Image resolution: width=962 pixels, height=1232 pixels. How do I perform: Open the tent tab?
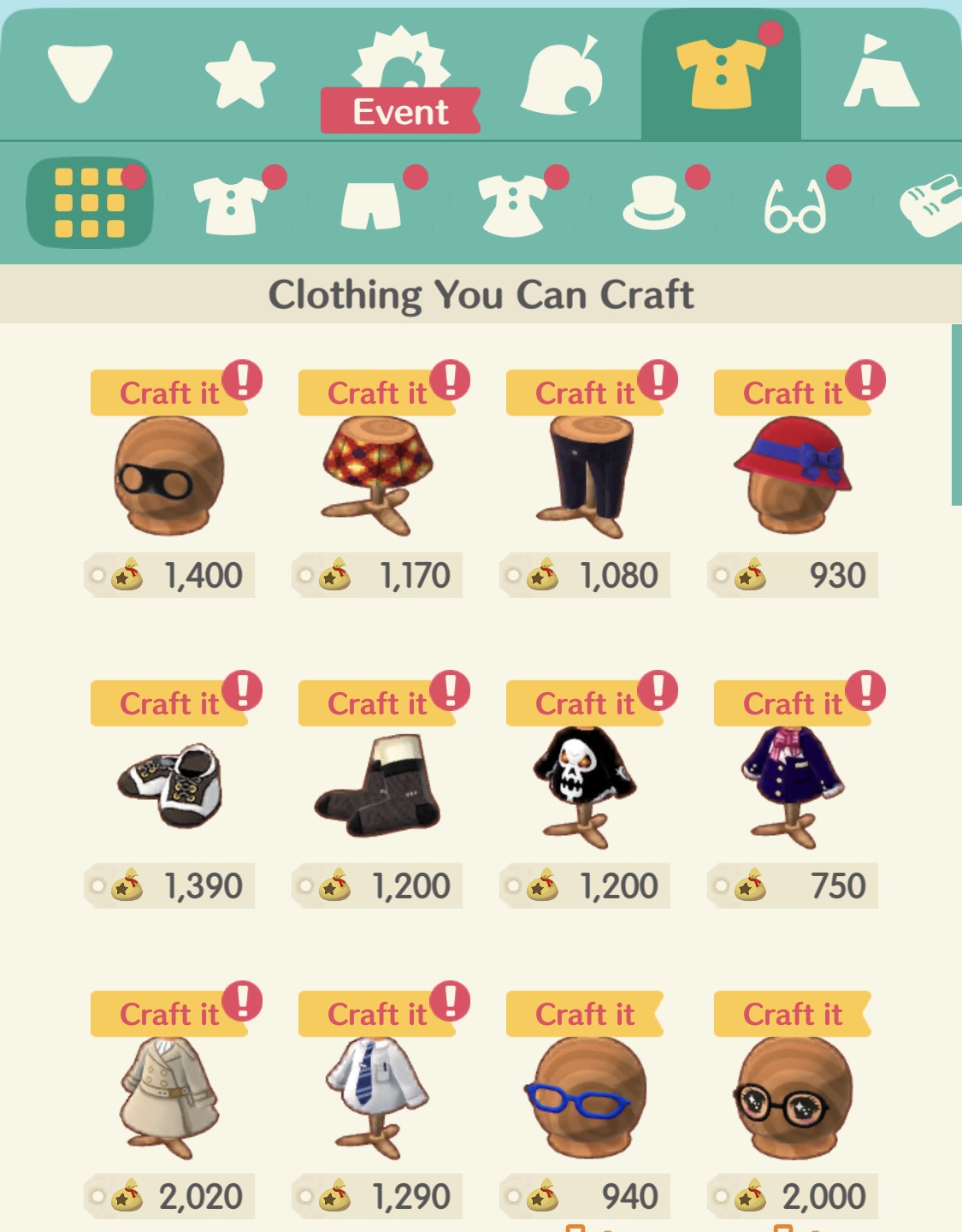[881, 74]
